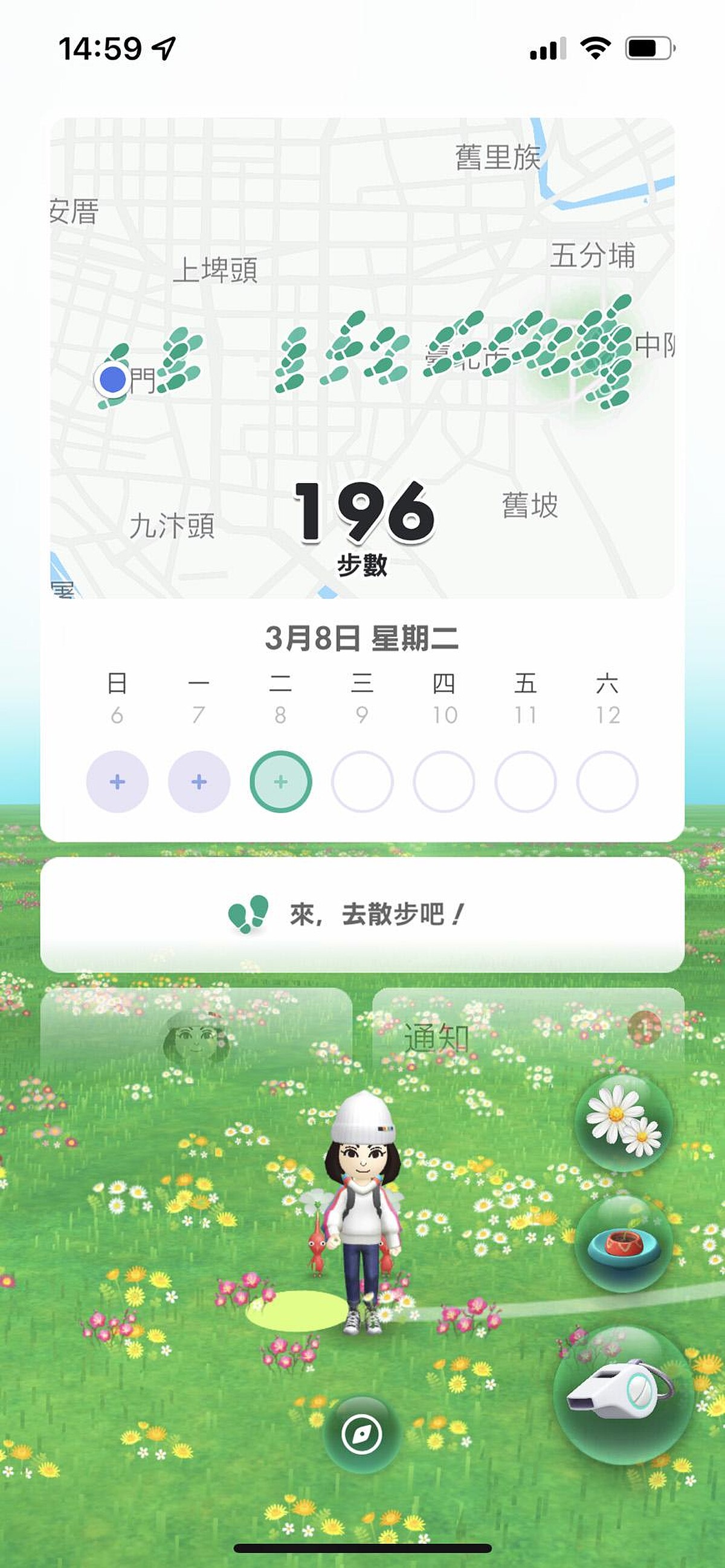
Task: Select today's circle for Tuesday the 8th
Action: pos(280,781)
